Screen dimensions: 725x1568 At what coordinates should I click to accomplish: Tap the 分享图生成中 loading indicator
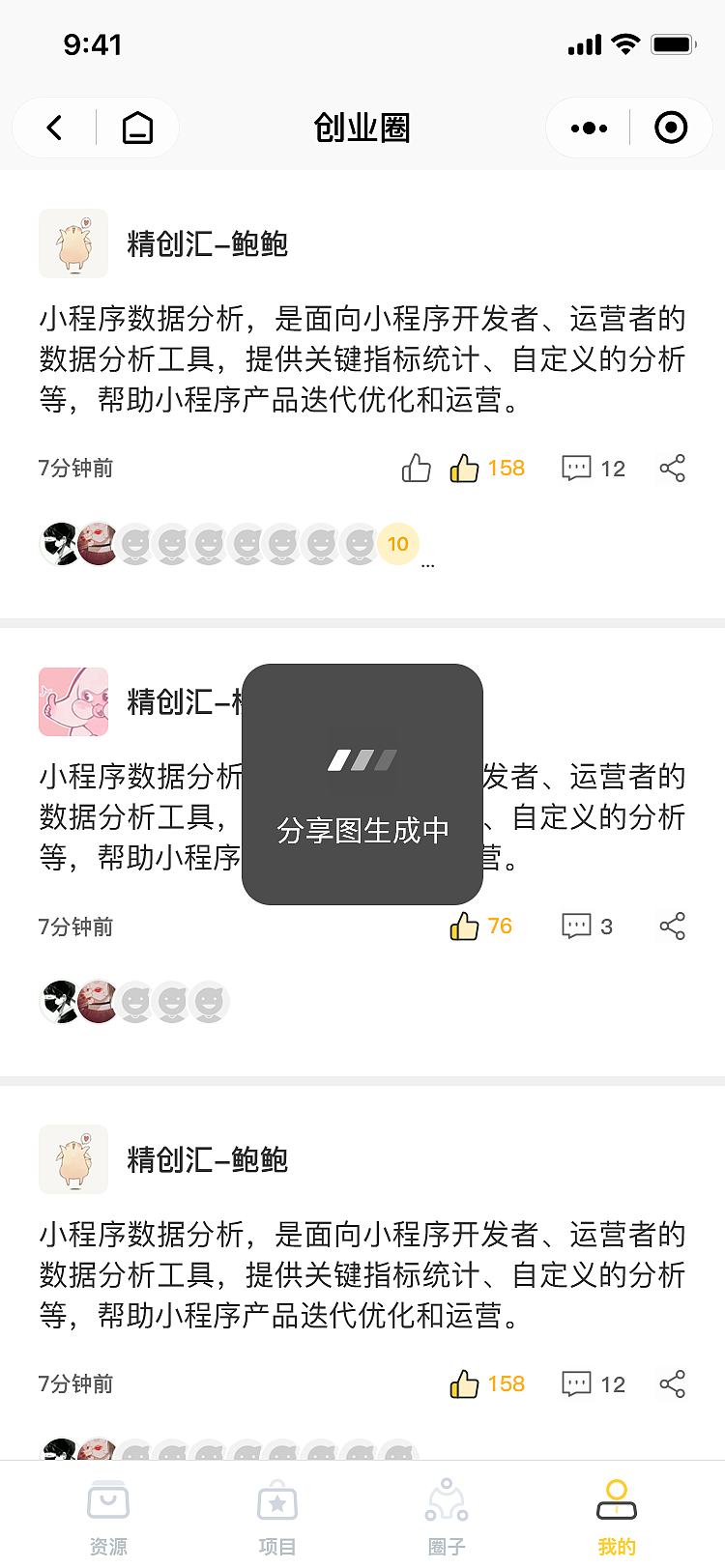click(362, 783)
